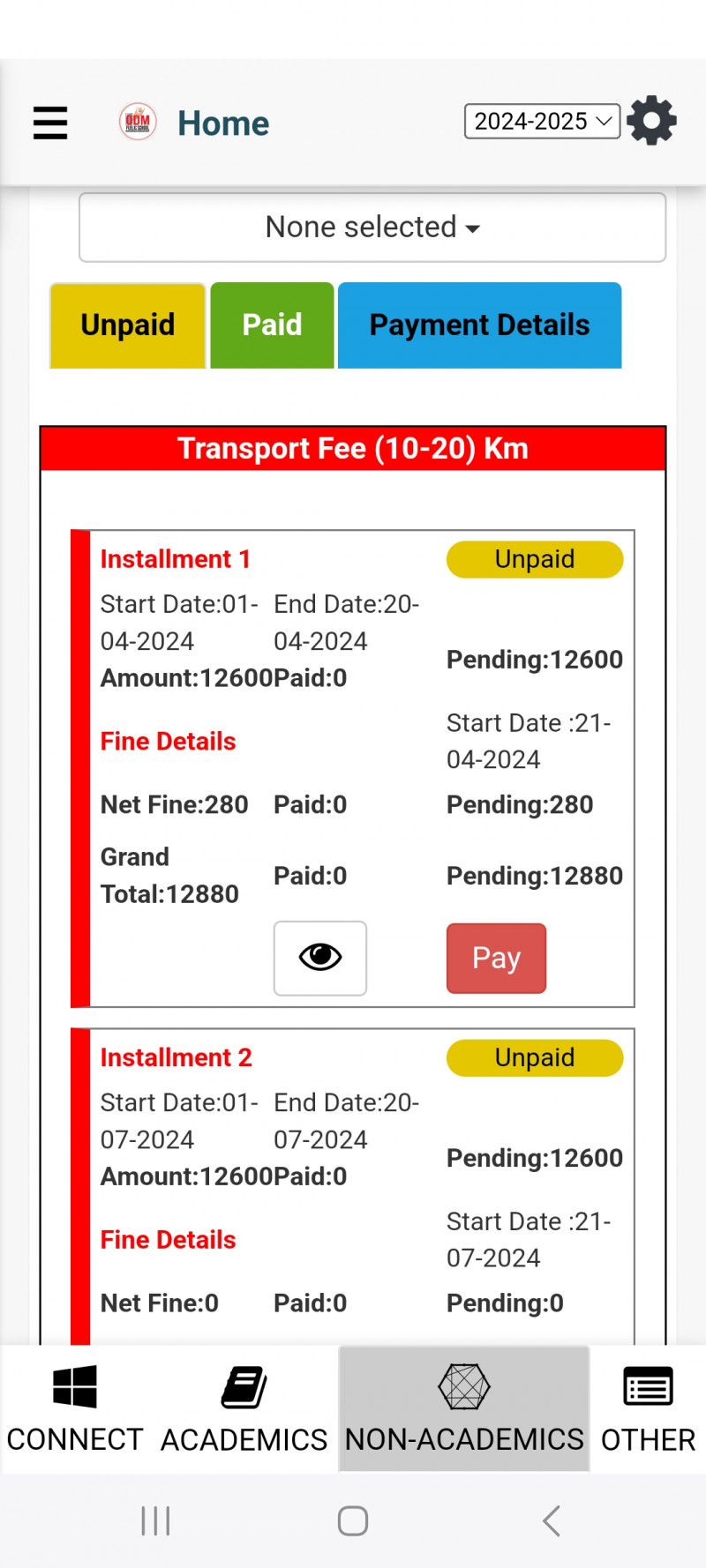This screenshot has width=706, height=1568.
Task: Open the hamburger drawer menu
Action: coord(50,123)
